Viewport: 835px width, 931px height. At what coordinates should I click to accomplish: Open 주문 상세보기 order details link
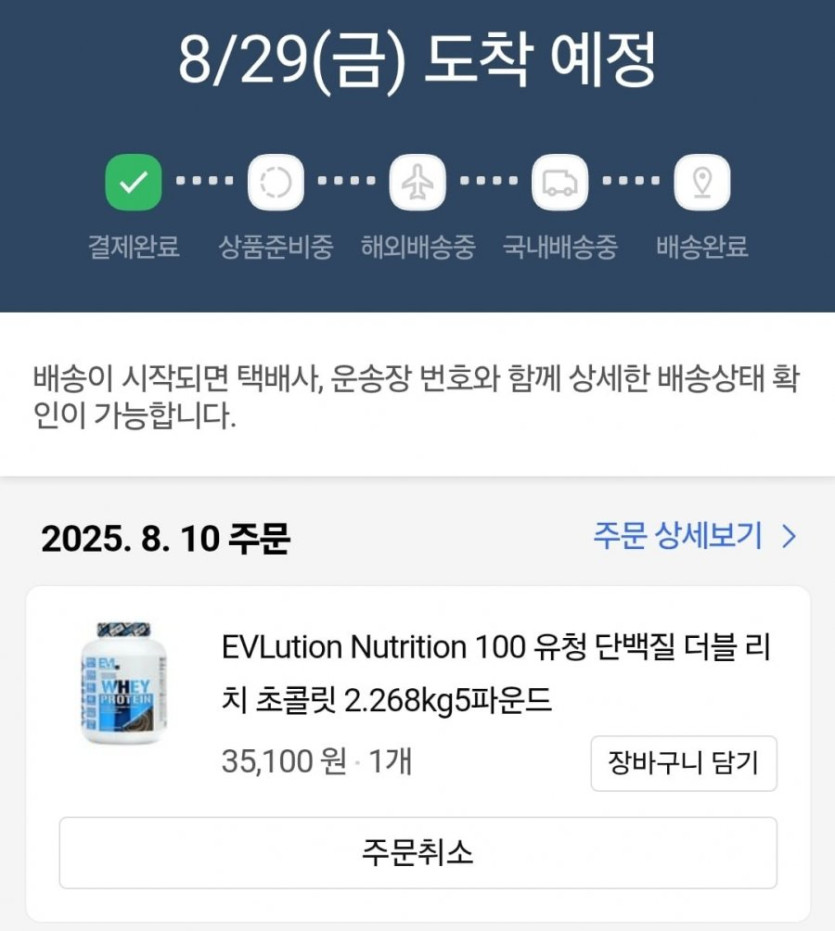(x=694, y=537)
